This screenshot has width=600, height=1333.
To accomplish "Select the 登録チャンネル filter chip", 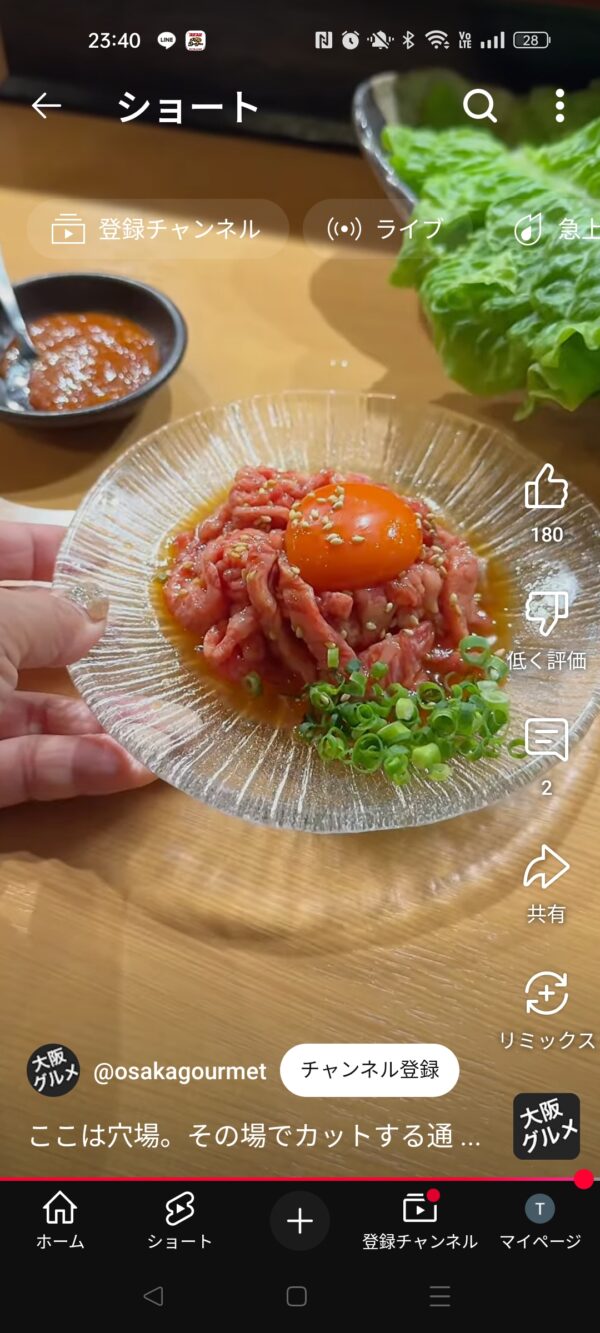I will coord(158,229).
